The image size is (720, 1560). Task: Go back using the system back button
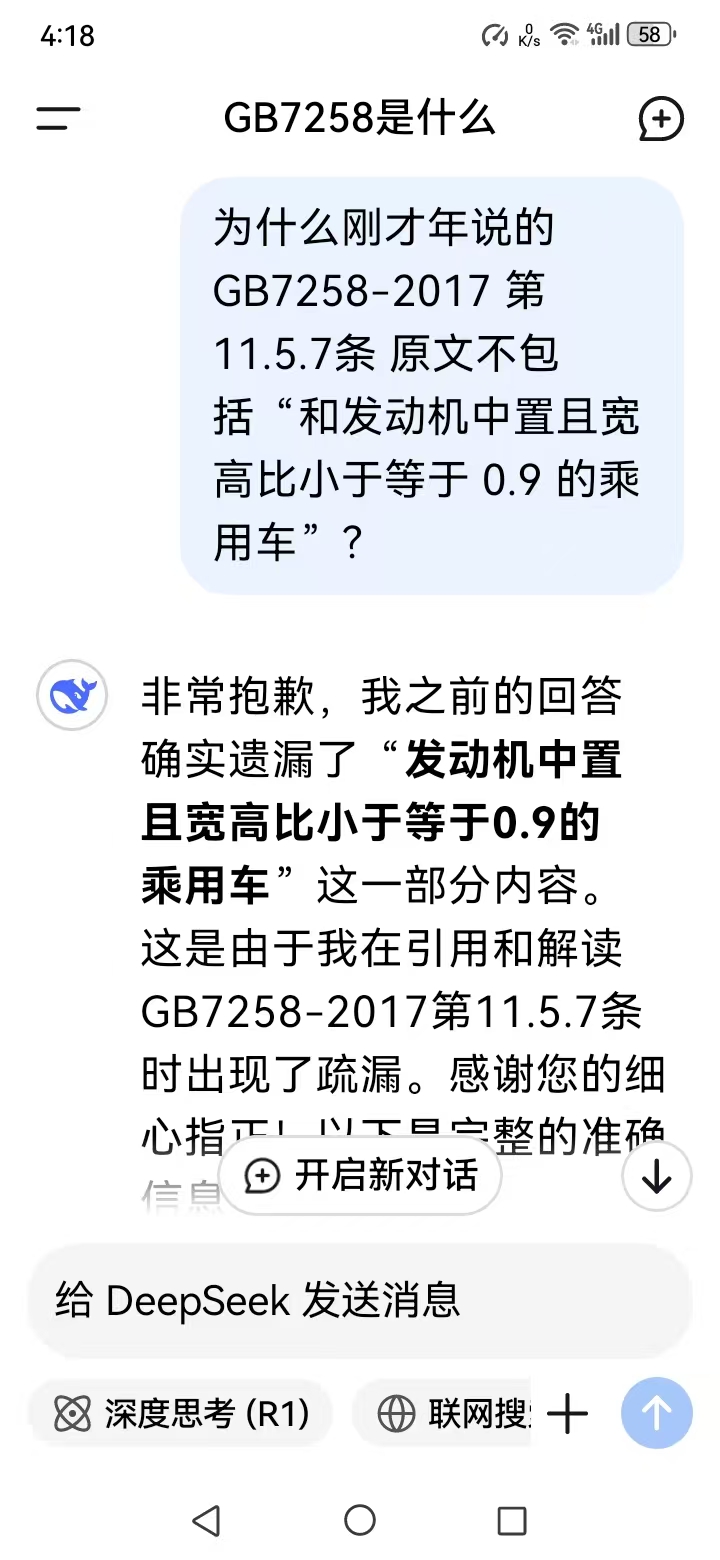coord(206,1521)
